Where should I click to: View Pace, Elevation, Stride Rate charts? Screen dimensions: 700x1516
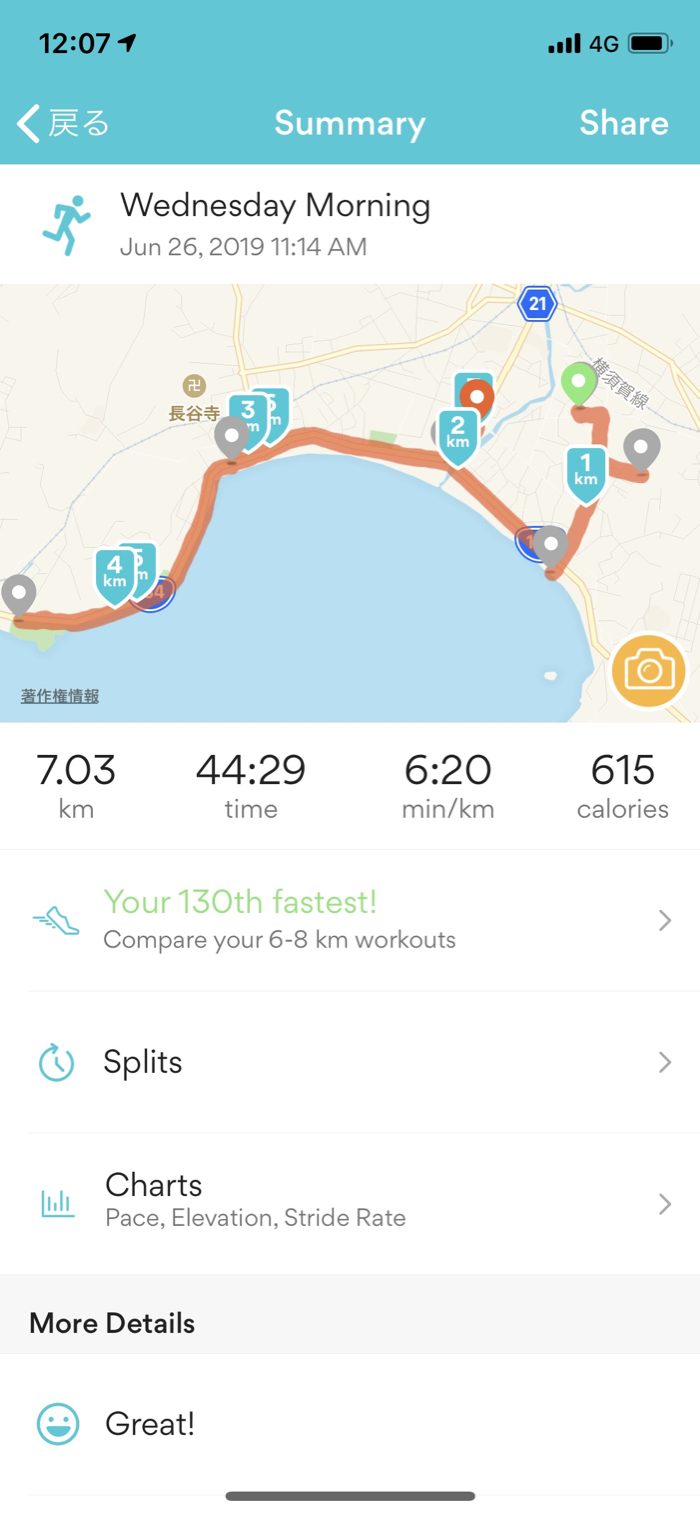point(350,1200)
